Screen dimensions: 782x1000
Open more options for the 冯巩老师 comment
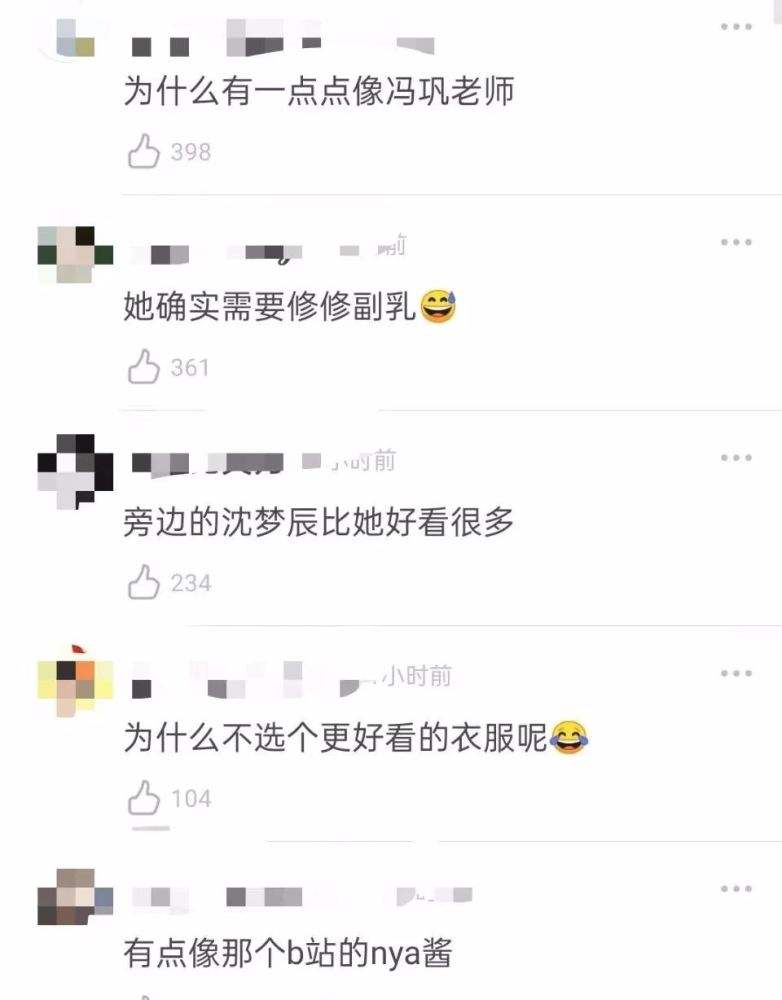point(736,27)
